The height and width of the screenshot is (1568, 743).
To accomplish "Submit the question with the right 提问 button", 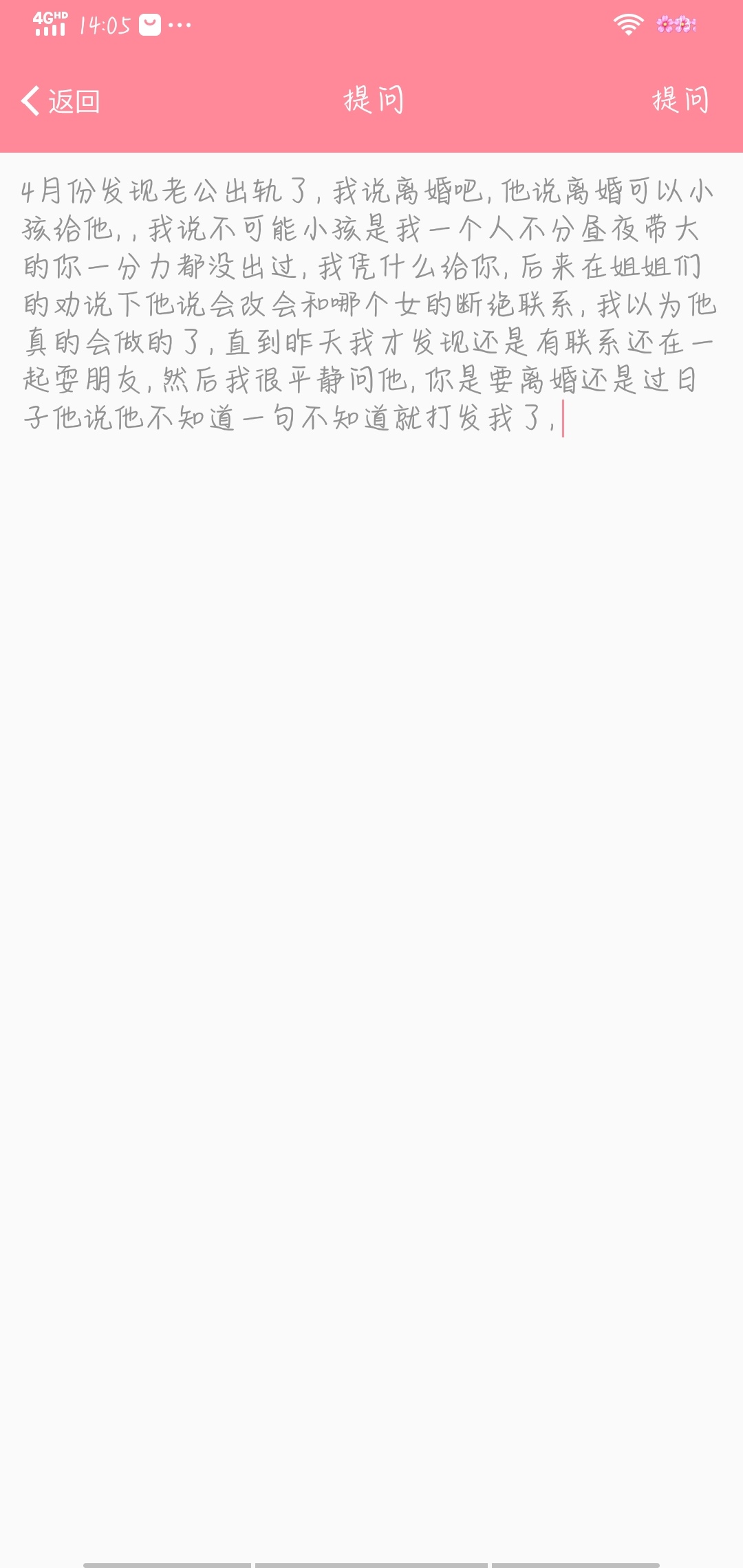I will [x=680, y=100].
